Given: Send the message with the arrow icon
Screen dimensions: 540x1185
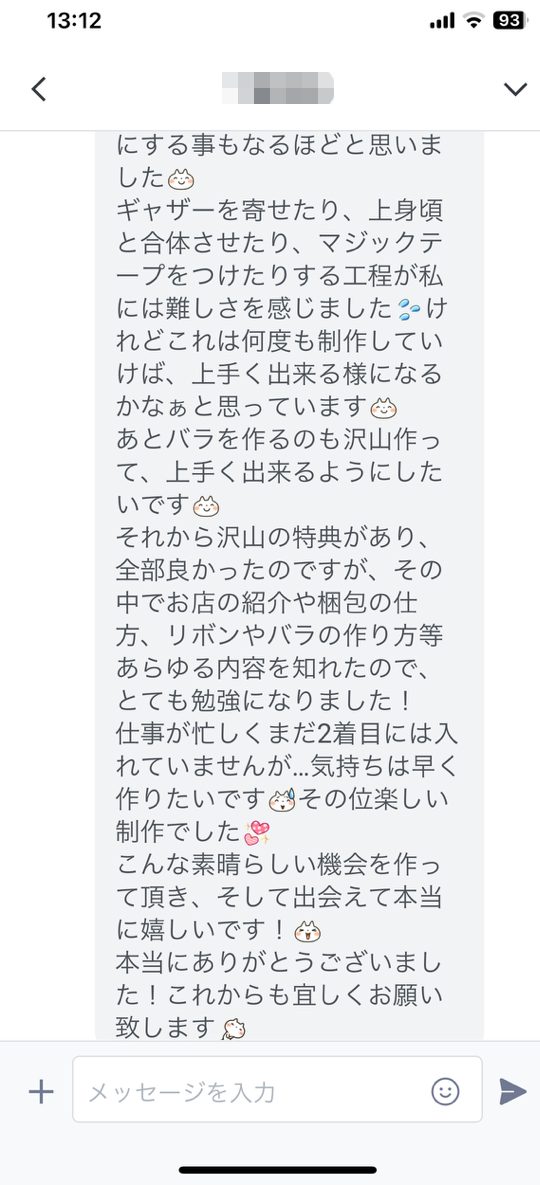Looking at the screenshot, I should click(513, 1091).
